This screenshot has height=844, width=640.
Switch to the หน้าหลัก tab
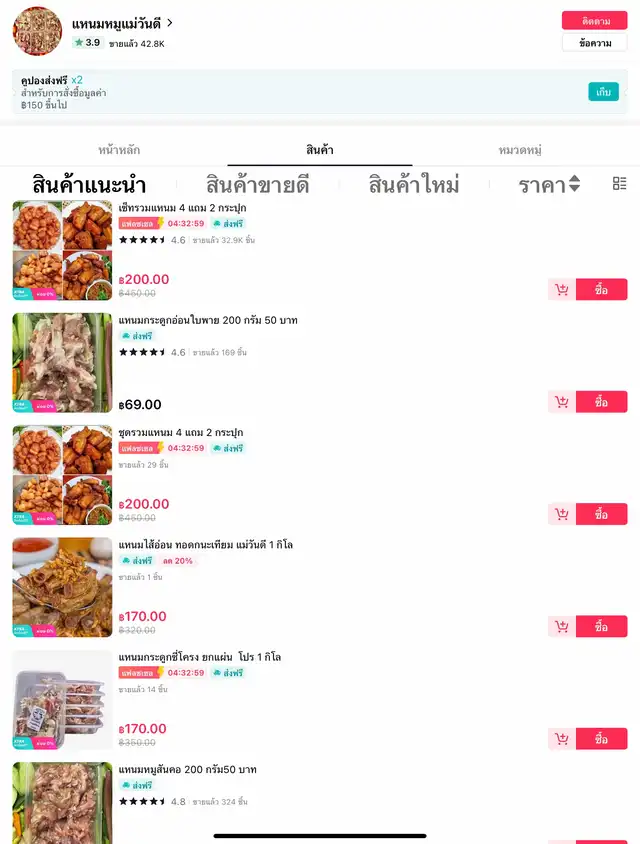point(119,150)
